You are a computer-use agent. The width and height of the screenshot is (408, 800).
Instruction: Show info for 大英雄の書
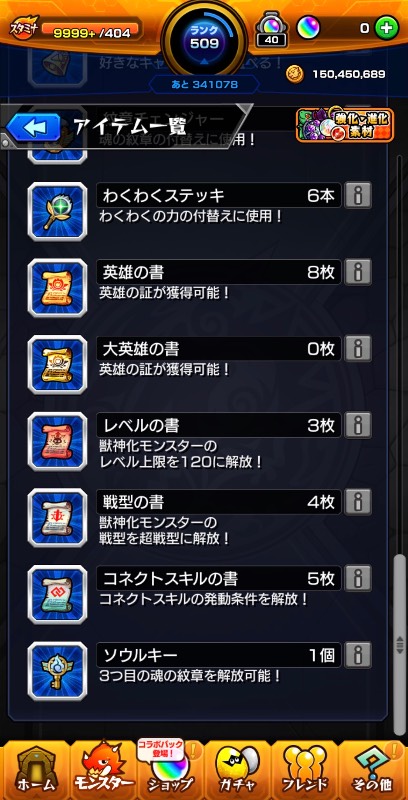click(358, 348)
